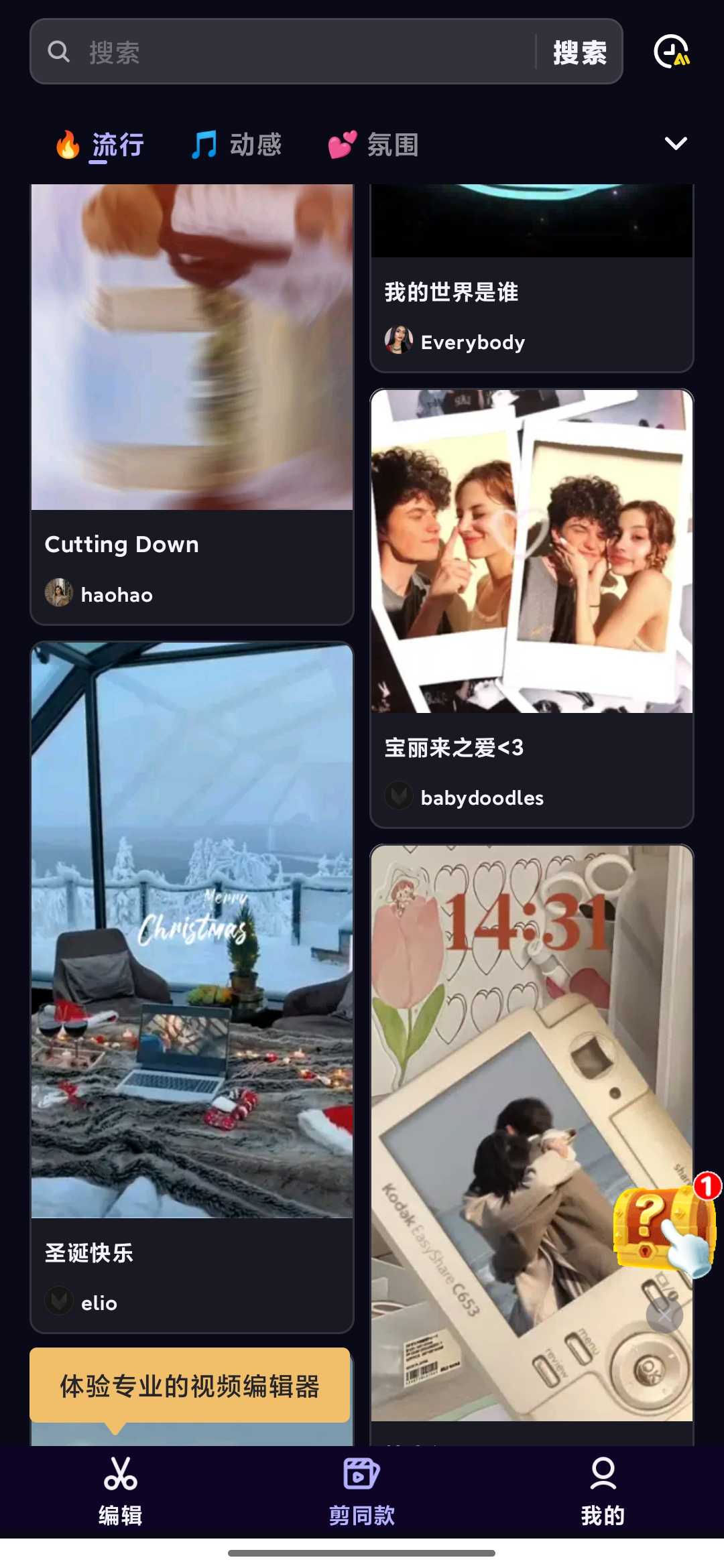Open the 圣诞快乐 template by elio
The height and width of the screenshot is (1568, 724).
tap(192, 938)
